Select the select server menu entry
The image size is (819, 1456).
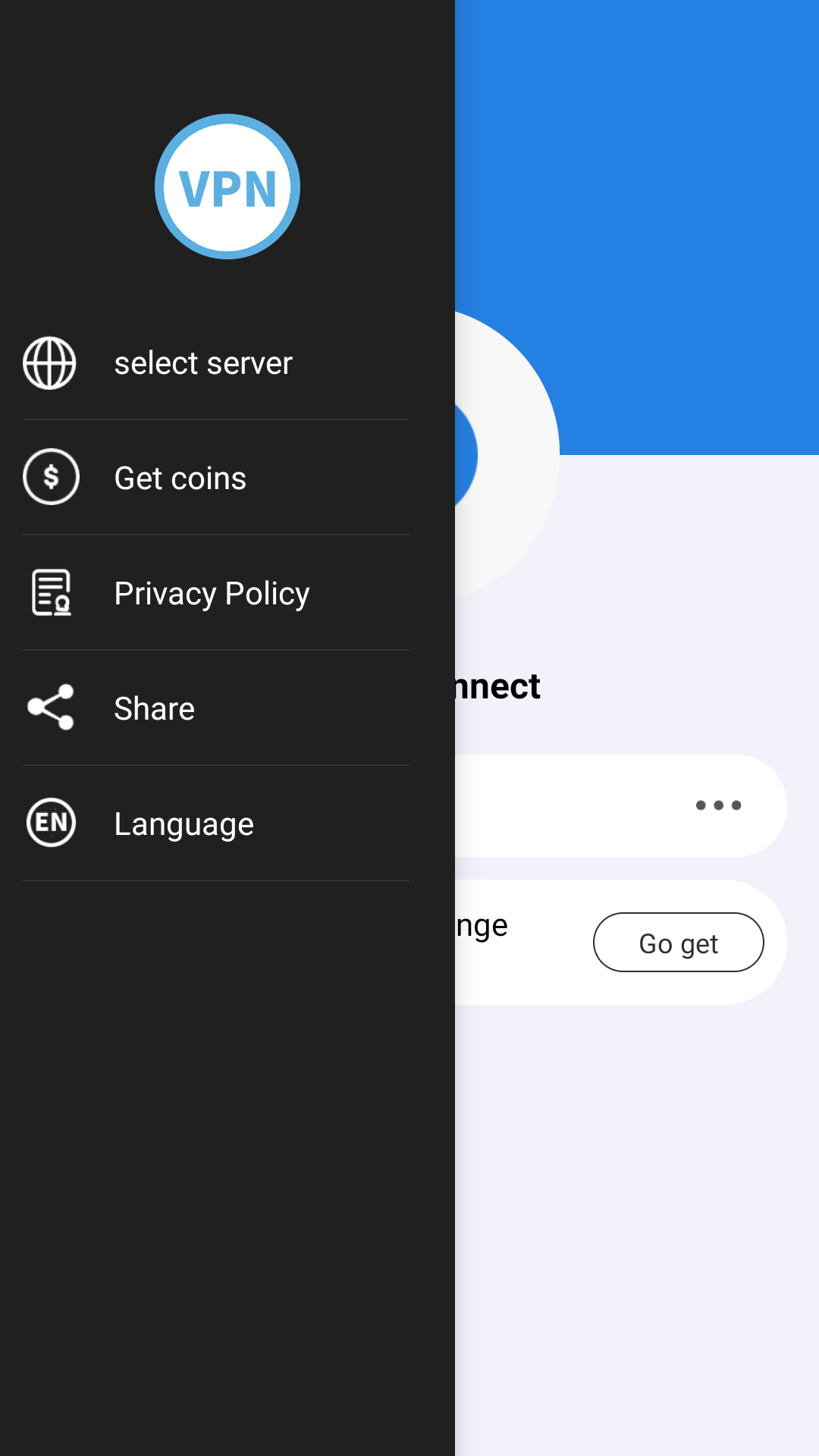tap(203, 363)
